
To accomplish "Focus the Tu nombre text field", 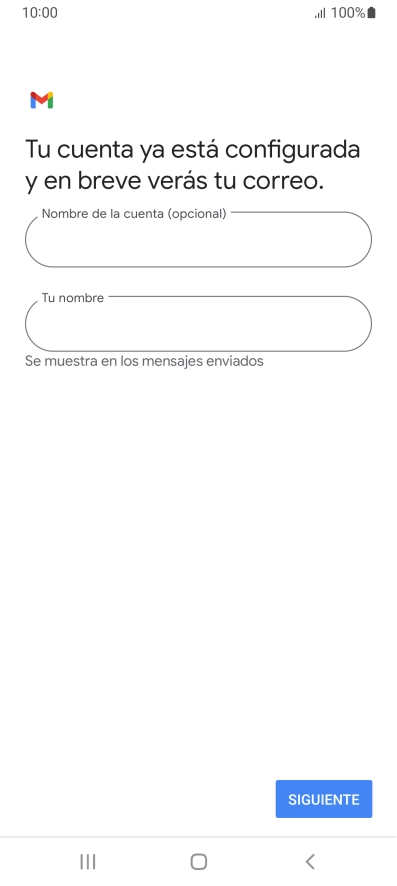I will point(198,324).
